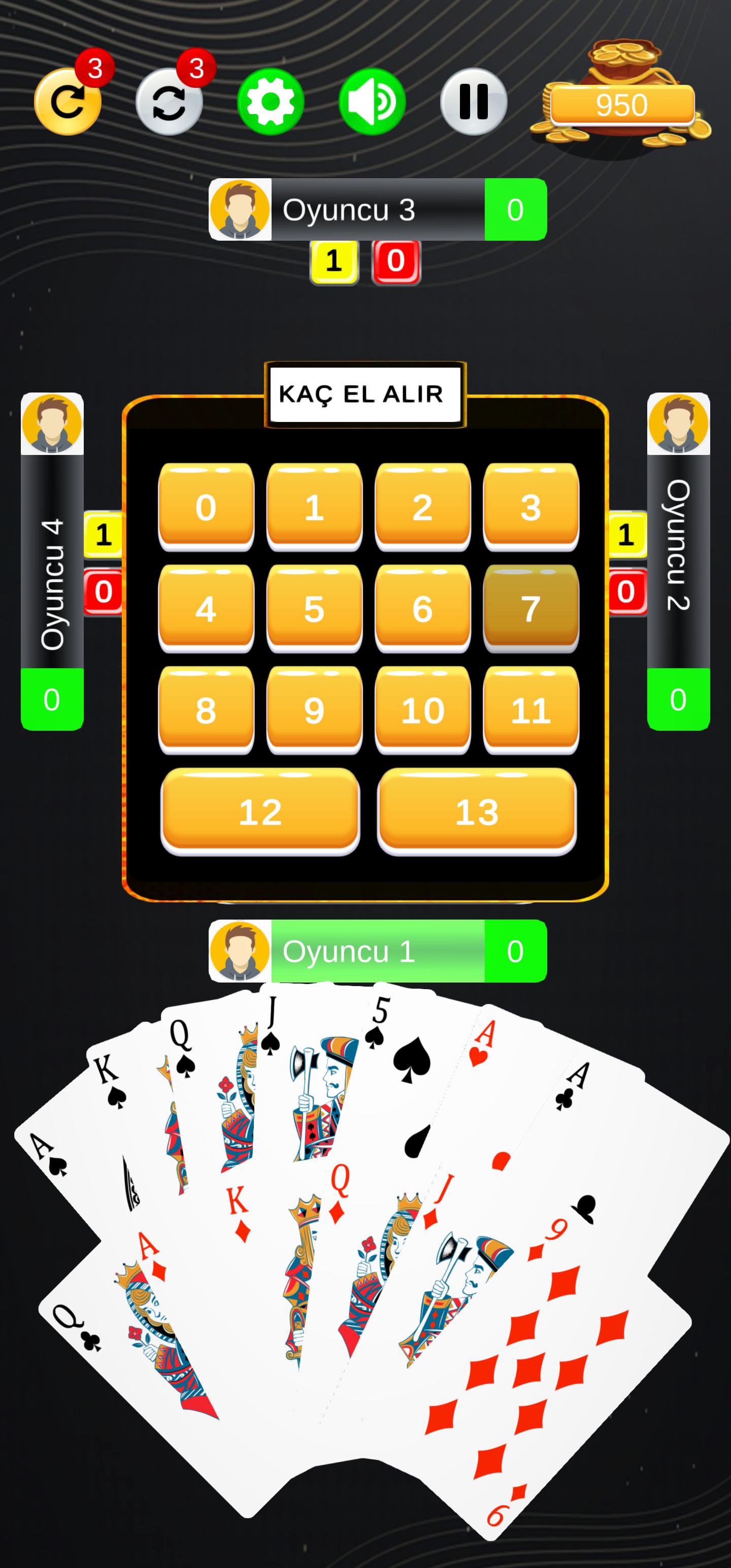The width and height of the screenshot is (731, 1568).
Task: Open the 950 coins balance
Action: coord(621,105)
